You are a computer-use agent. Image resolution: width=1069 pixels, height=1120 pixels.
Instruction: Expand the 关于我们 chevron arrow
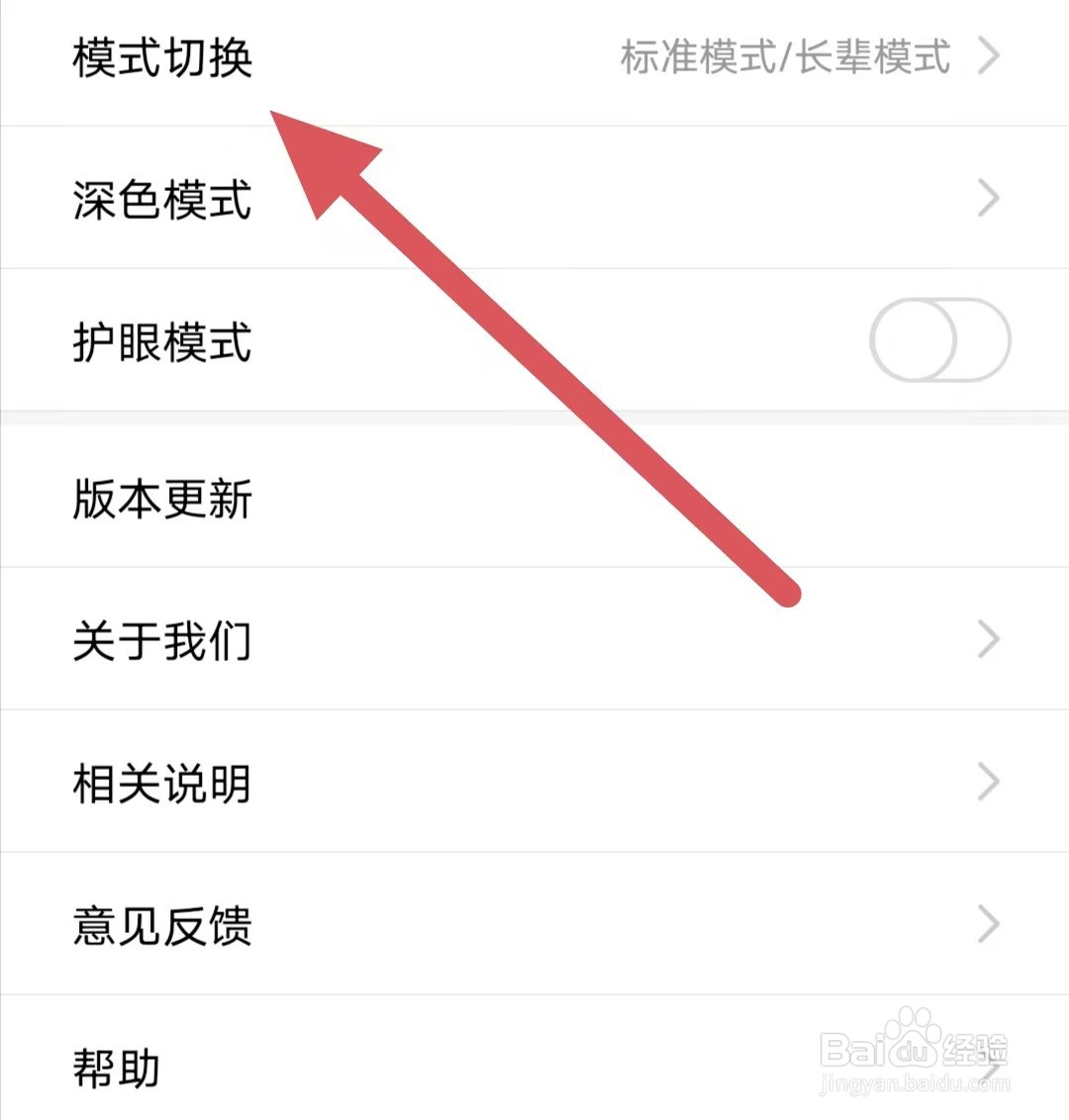click(989, 640)
